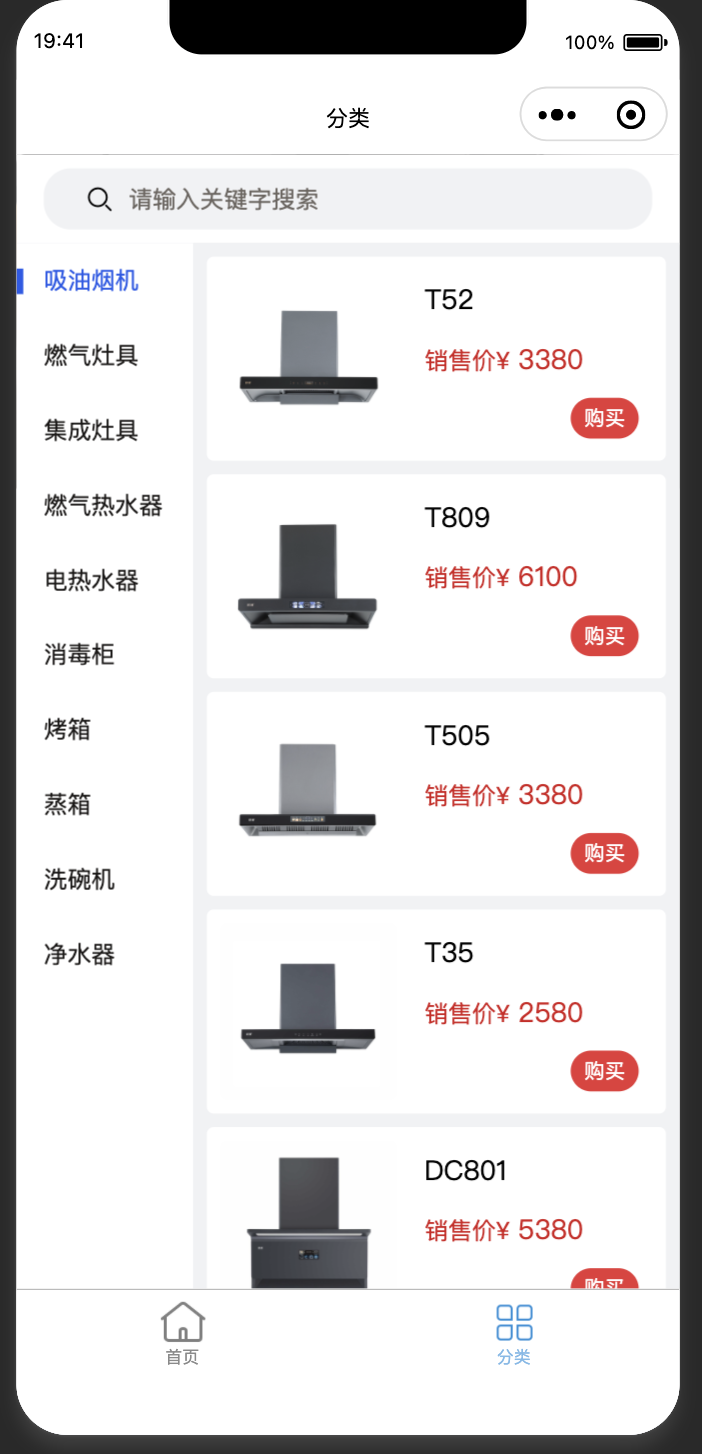Close the mini program via the circle icon
The image size is (702, 1454).
click(x=631, y=115)
